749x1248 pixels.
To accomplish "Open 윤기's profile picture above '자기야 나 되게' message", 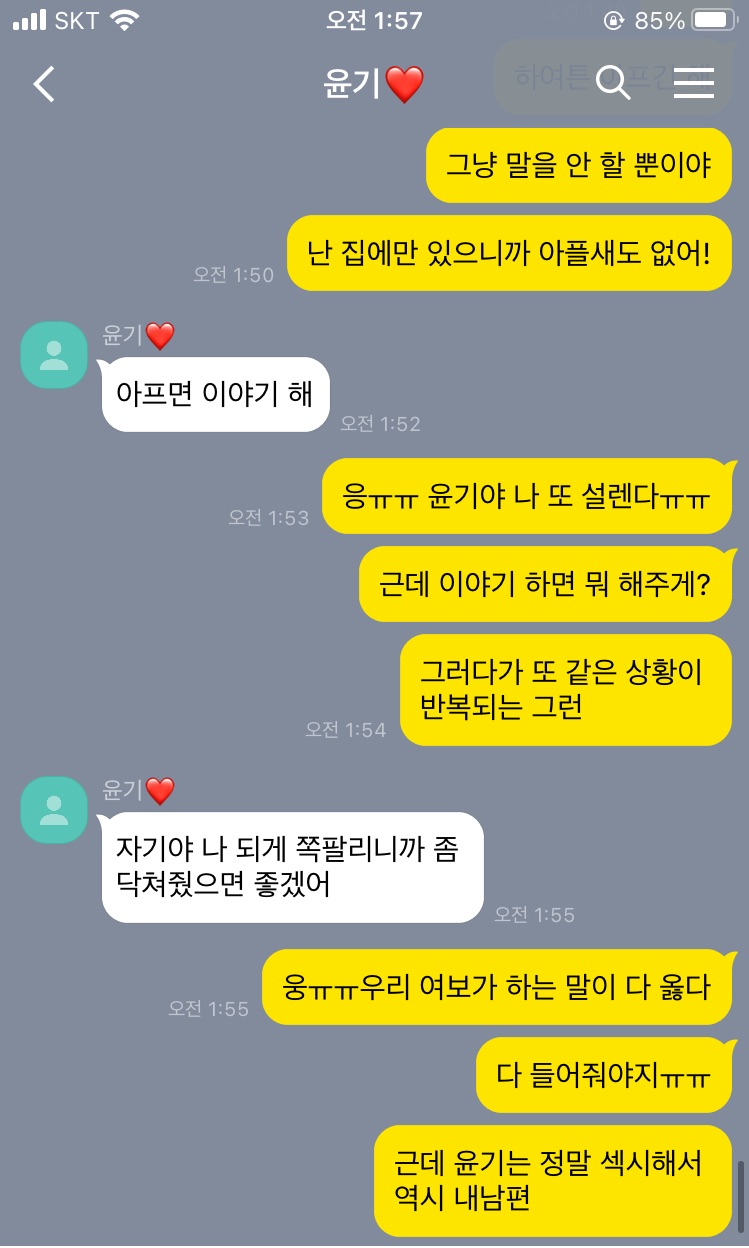I will [54, 810].
